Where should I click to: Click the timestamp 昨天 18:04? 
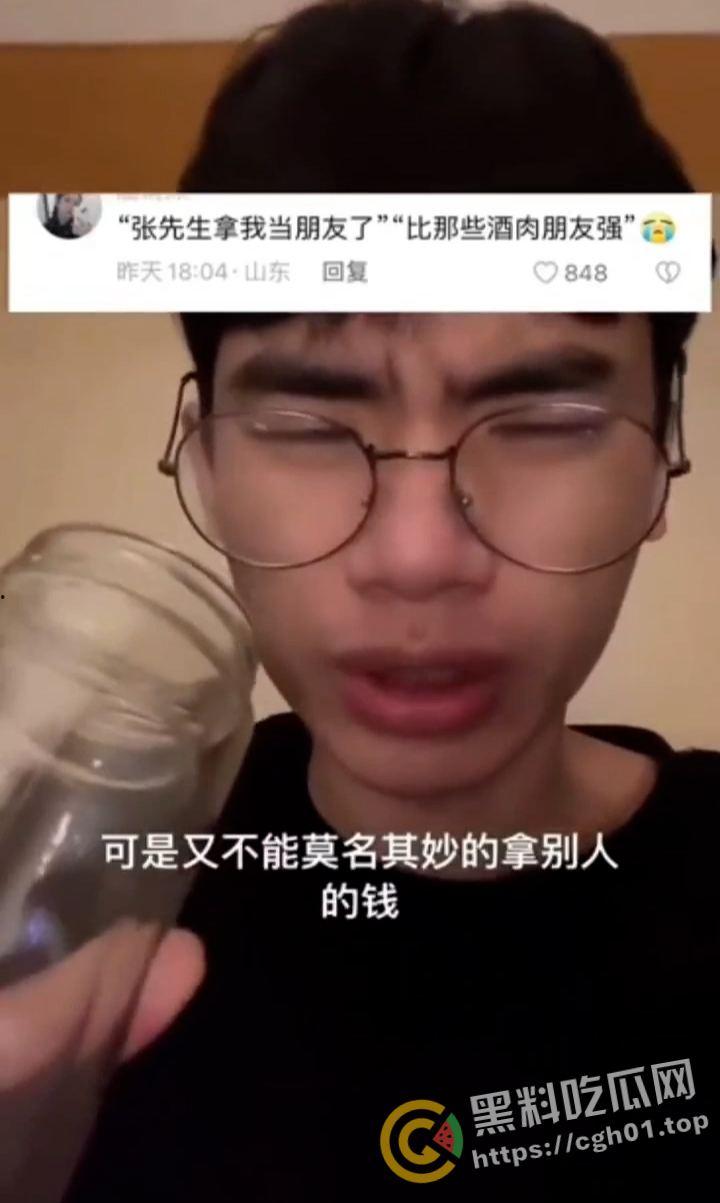tap(143, 272)
